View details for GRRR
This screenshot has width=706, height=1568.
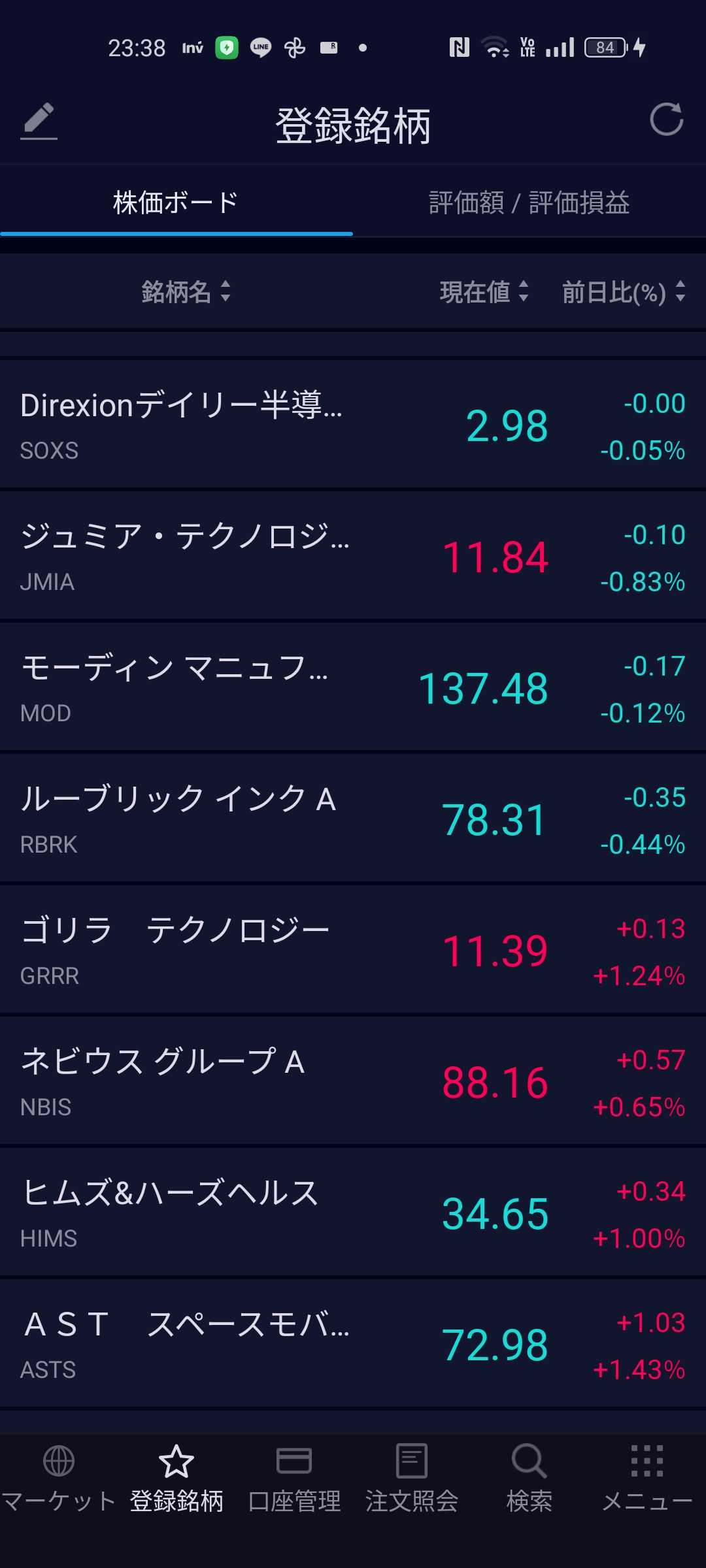tap(353, 950)
